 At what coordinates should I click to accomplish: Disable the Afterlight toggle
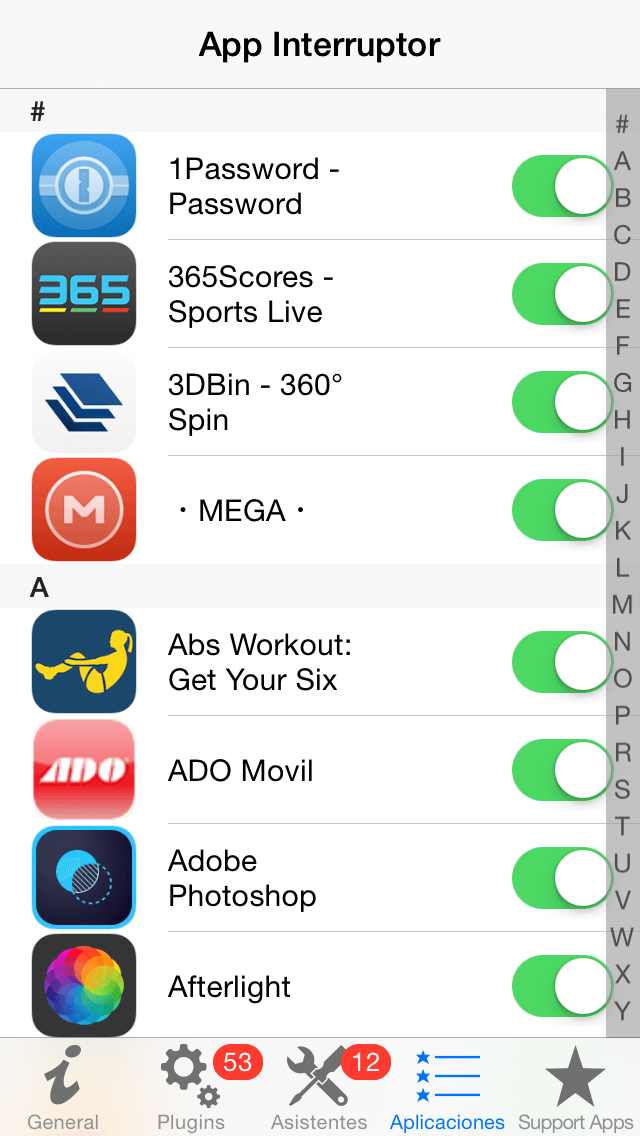(561, 986)
